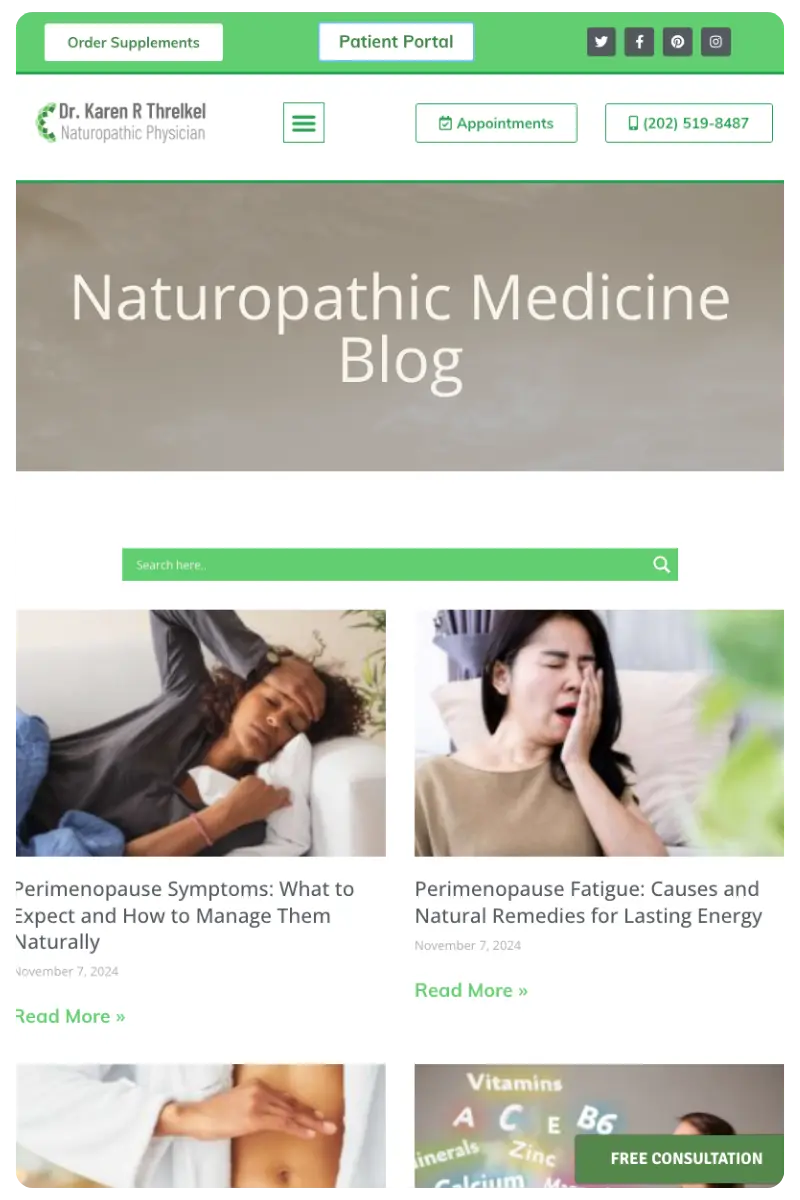Read More about Perimenopause Fatigue

click(x=471, y=990)
